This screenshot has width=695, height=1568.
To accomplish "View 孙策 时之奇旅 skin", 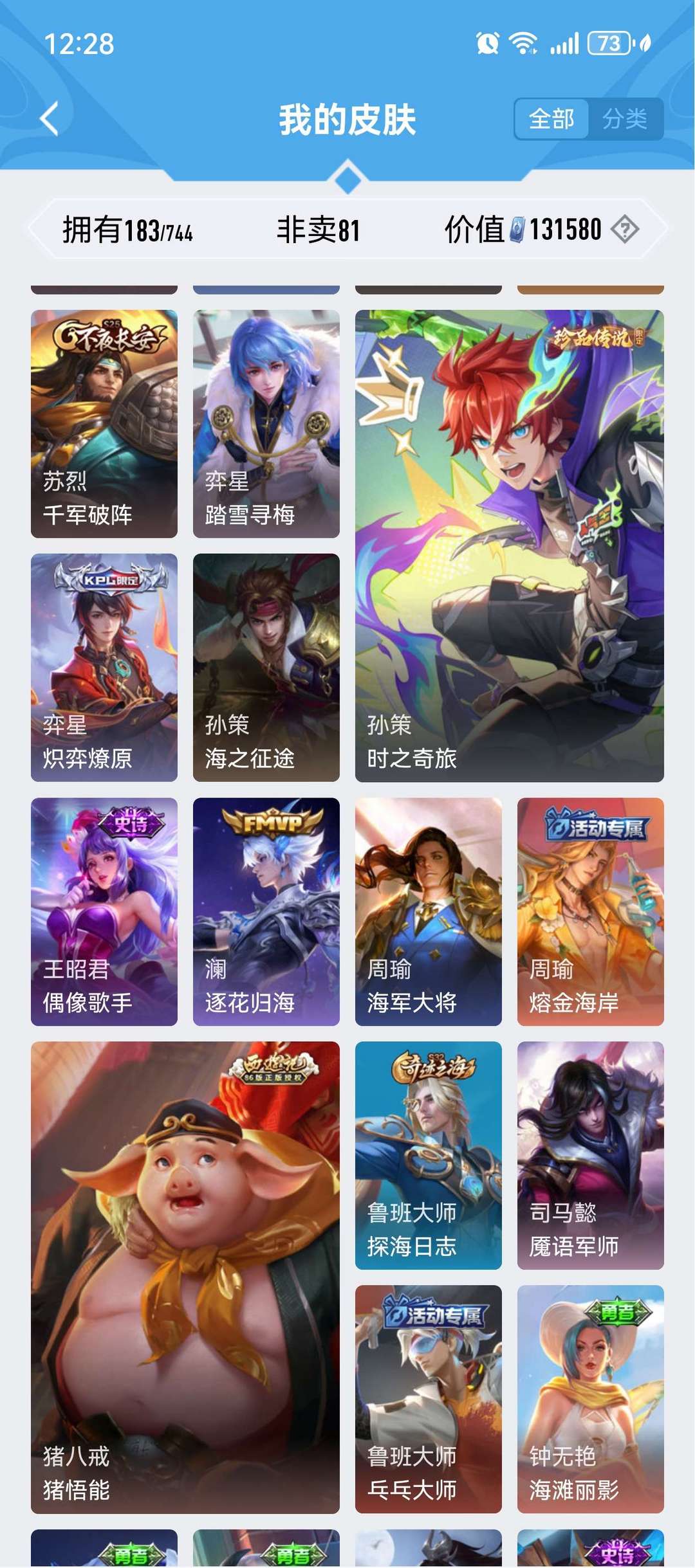I will tap(509, 546).
